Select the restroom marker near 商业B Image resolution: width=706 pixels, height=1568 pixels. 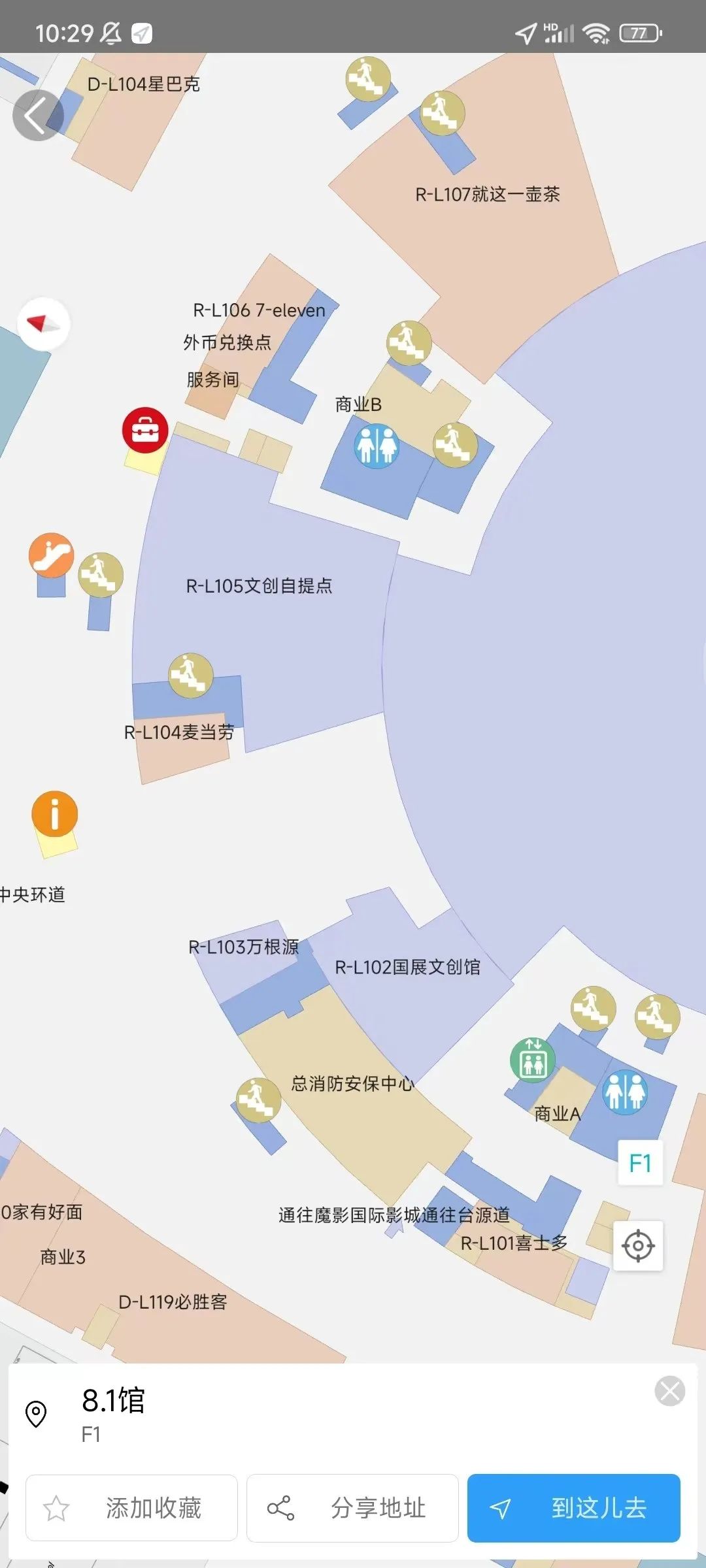tap(377, 446)
